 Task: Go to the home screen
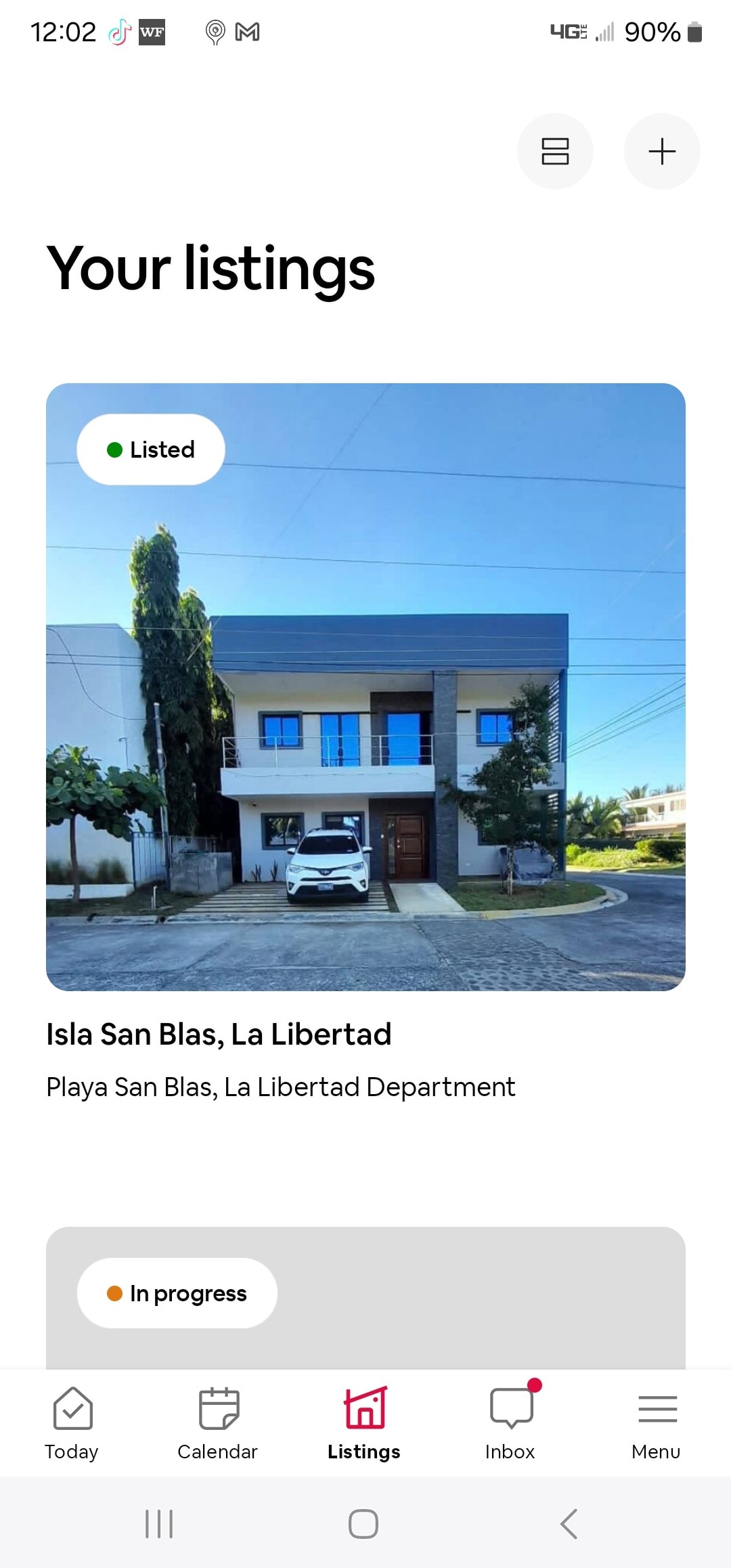(x=363, y=1524)
